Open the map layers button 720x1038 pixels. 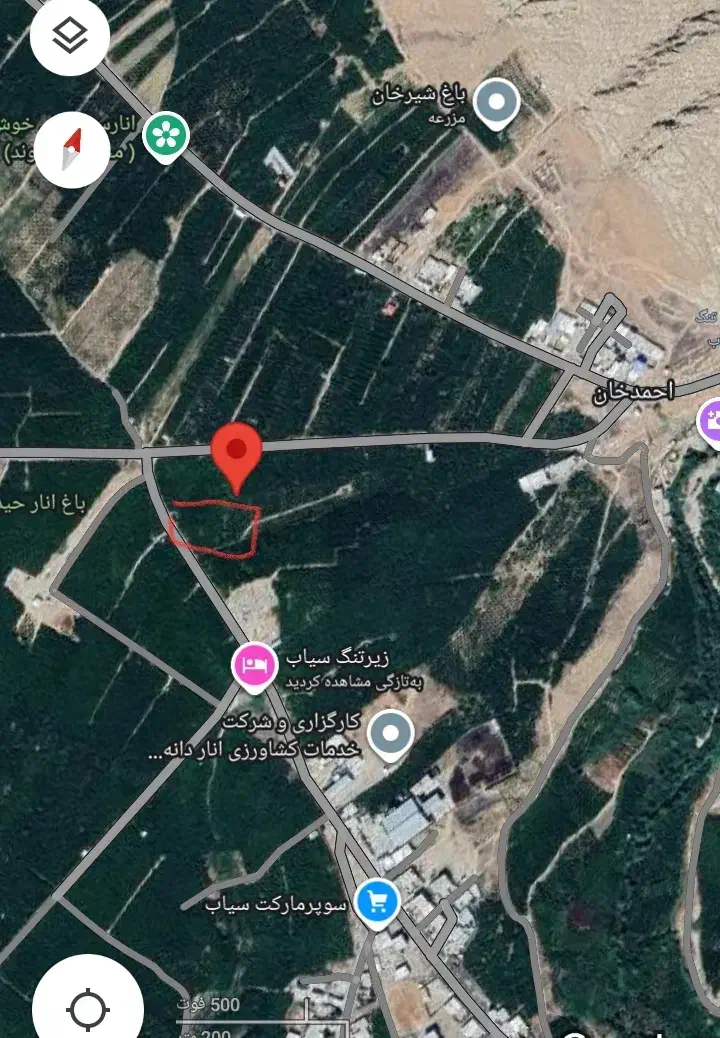(69, 37)
